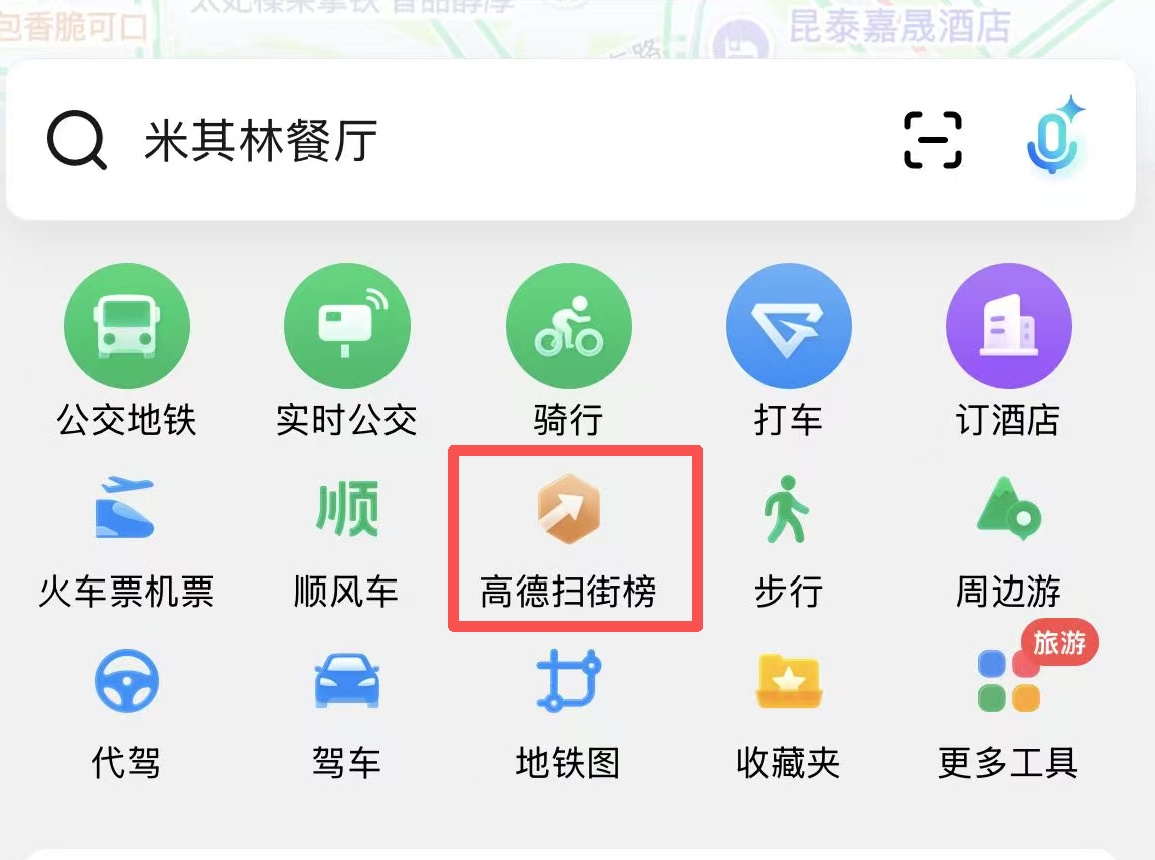Open 周边游 nearby trips
The height and width of the screenshot is (860, 1155).
[1008, 543]
